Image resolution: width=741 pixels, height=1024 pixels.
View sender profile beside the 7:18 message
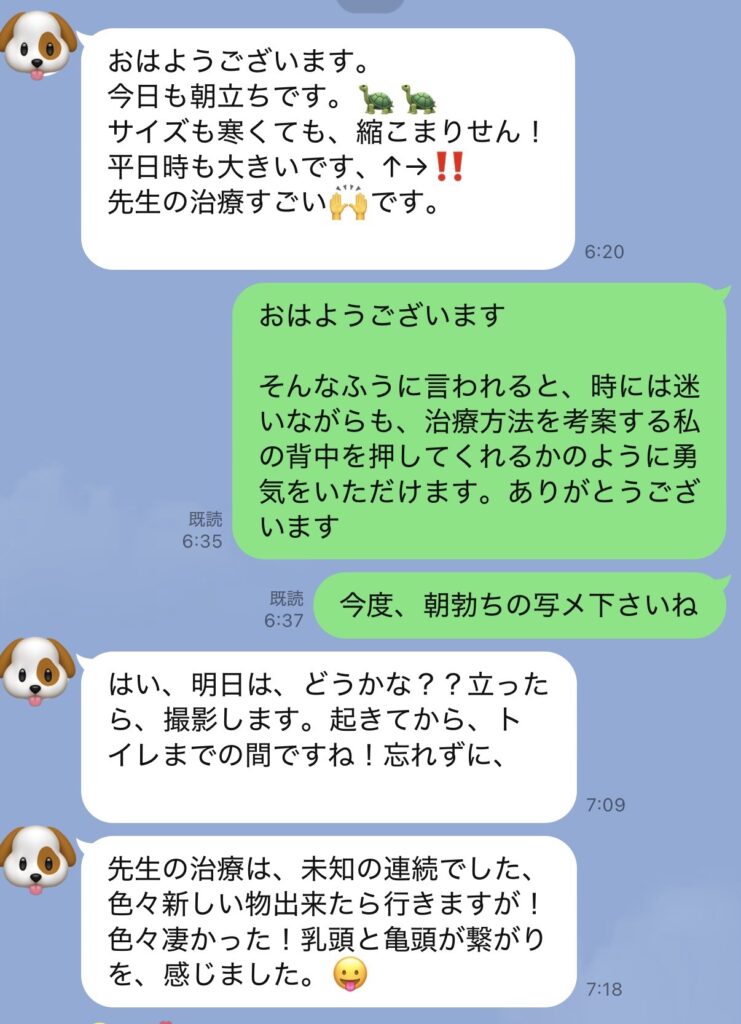tap(37, 859)
